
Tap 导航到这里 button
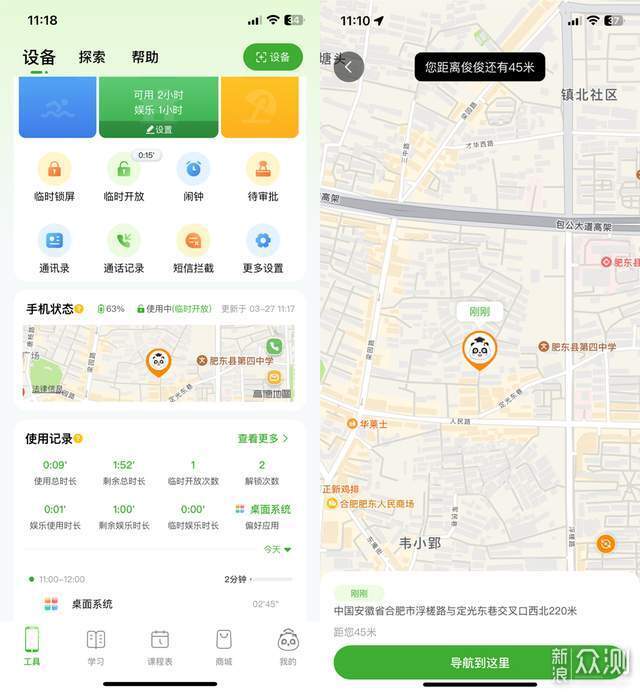(480, 662)
